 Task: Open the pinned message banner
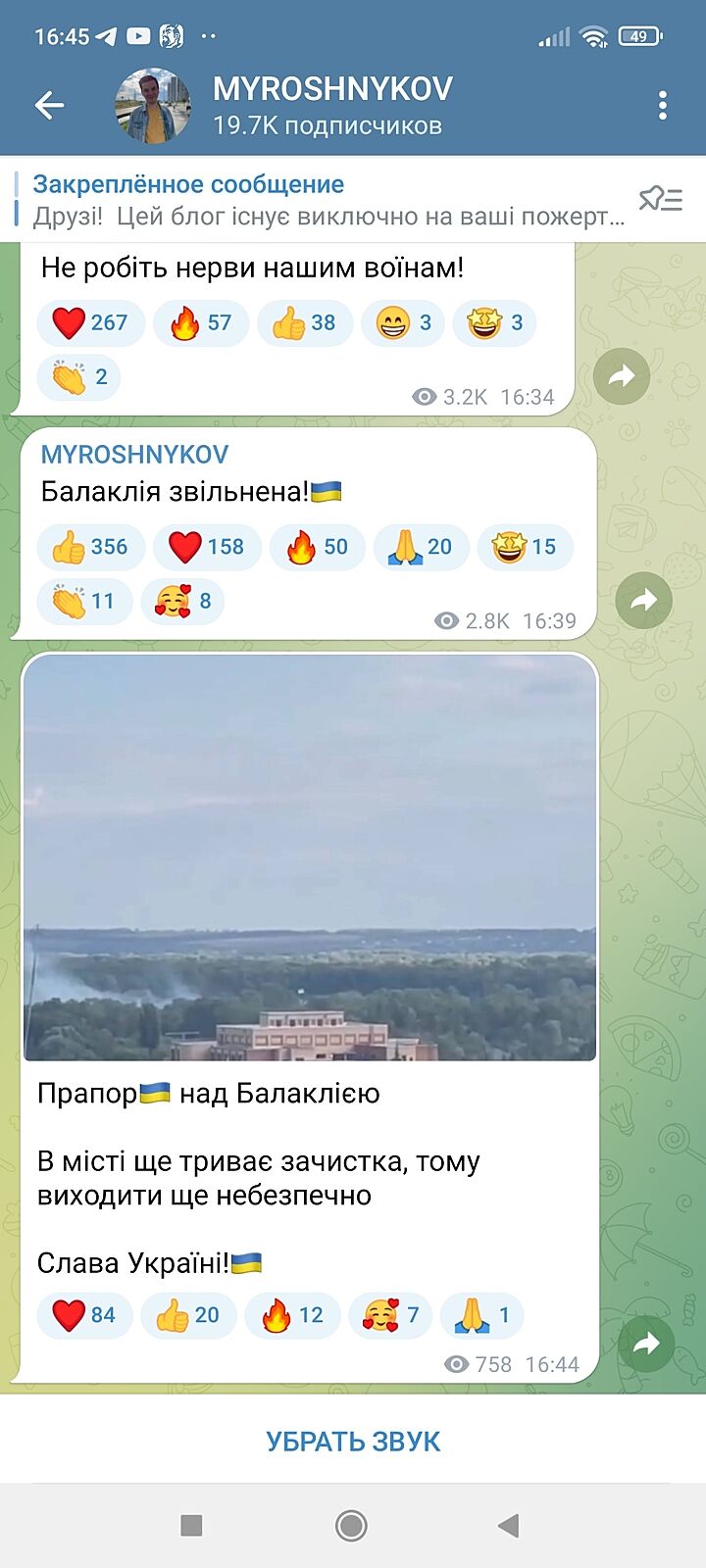point(324,199)
